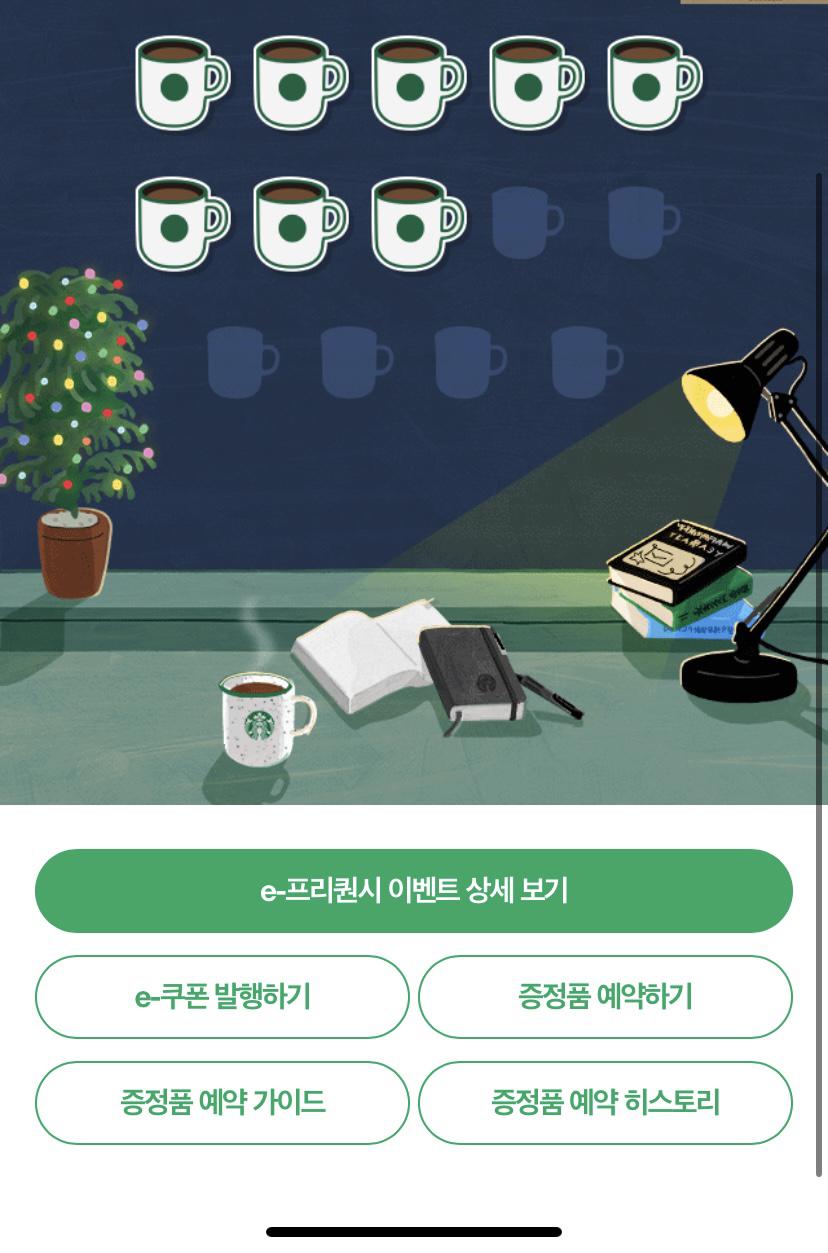Screen dimensions: 828x1253
Task: Open e-프리퀀시 이벤트 상세 보기
Action: coord(414,890)
